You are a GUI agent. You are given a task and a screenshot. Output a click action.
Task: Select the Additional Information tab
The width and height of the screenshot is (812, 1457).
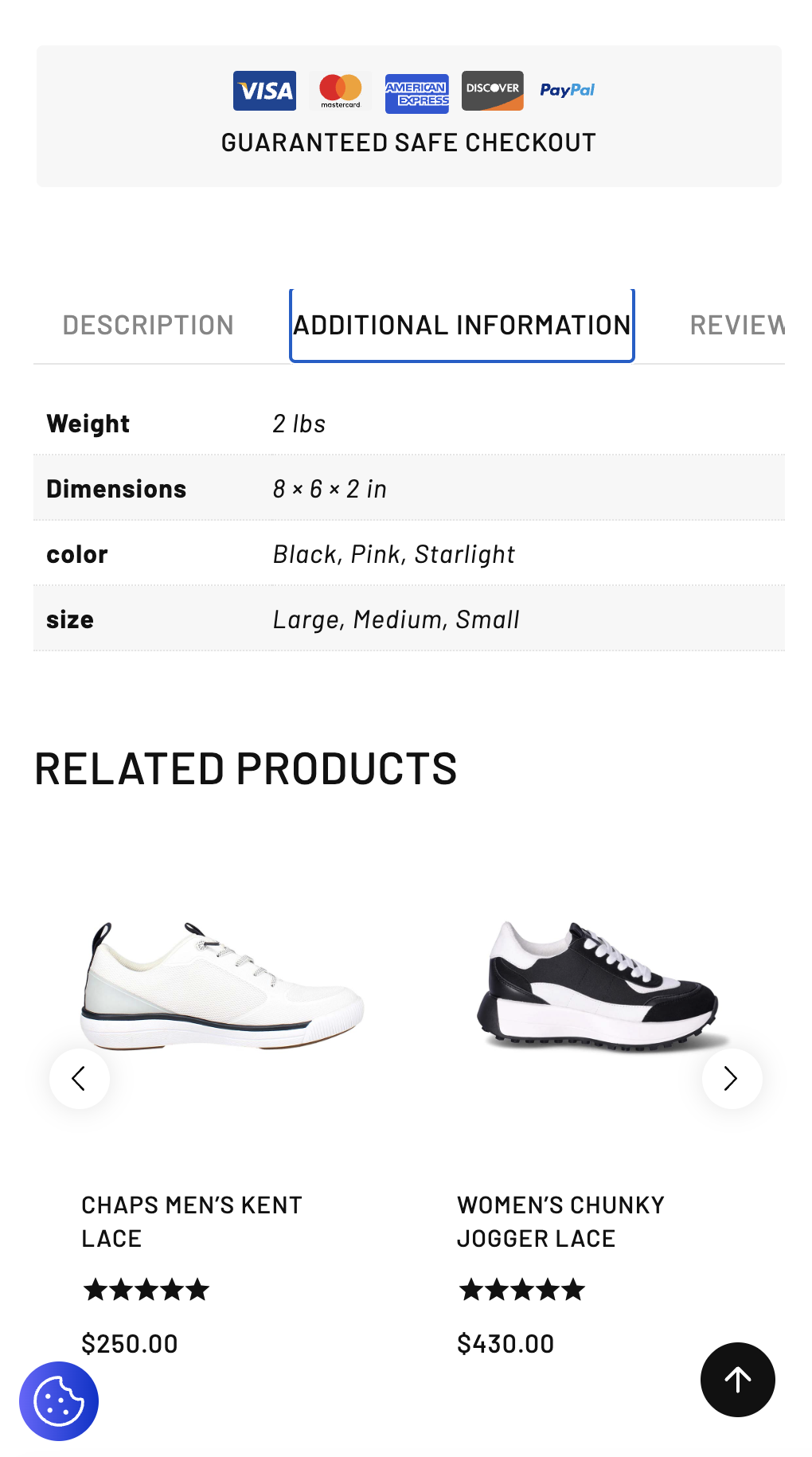pos(462,325)
